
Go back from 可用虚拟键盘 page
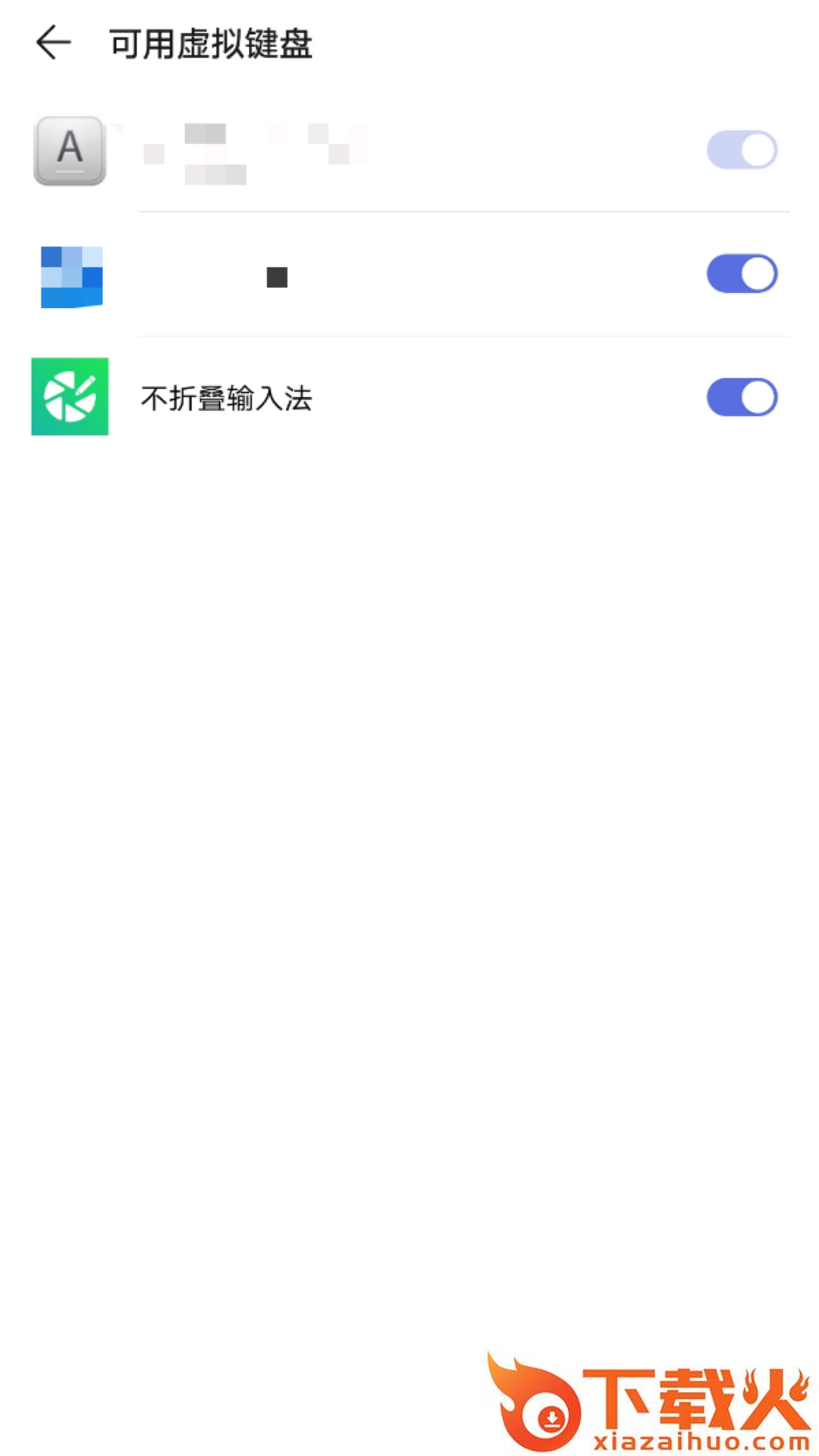coord(54,42)
